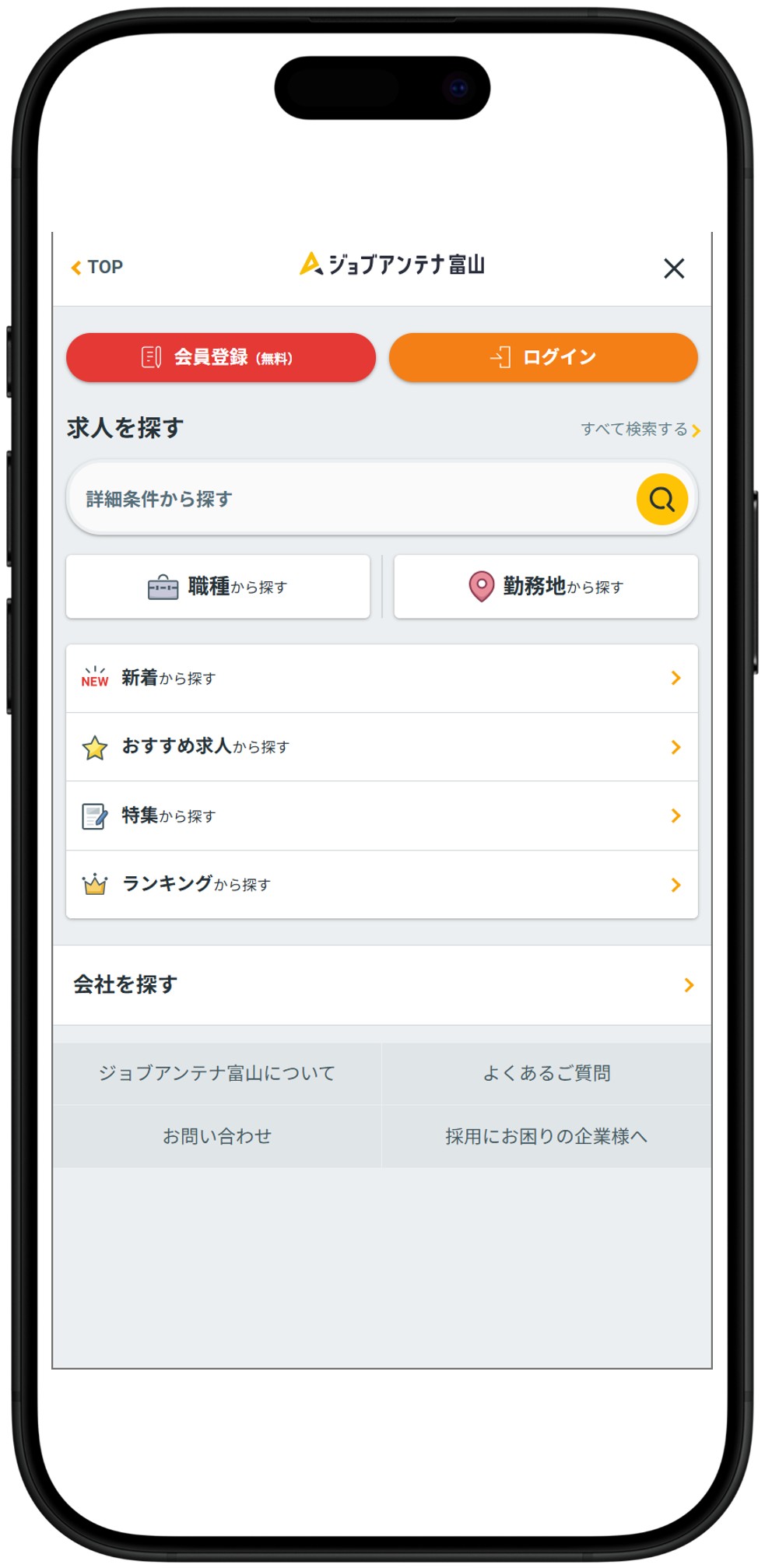Open ランキングから探す row

(x=381, y=885)
